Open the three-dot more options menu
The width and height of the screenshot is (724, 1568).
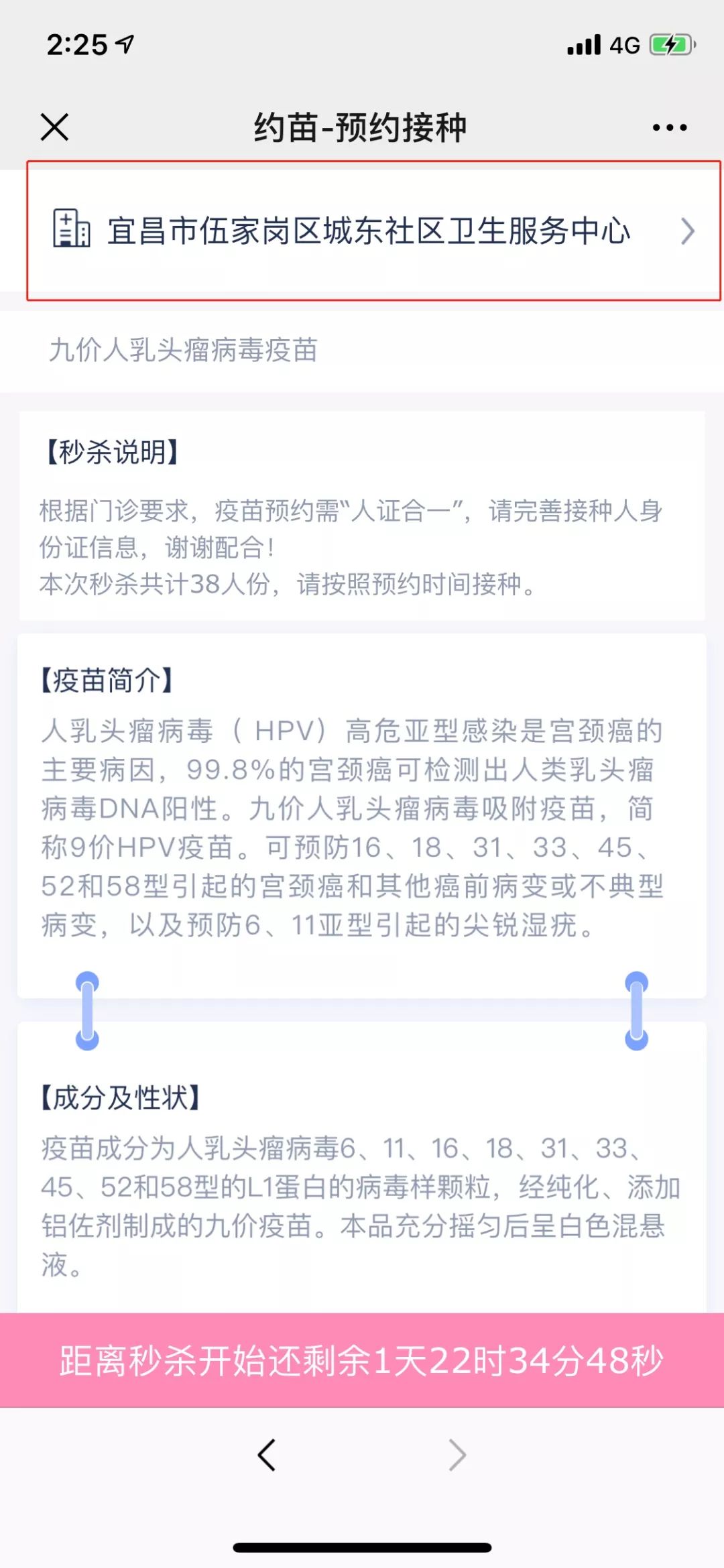(669, 127)
